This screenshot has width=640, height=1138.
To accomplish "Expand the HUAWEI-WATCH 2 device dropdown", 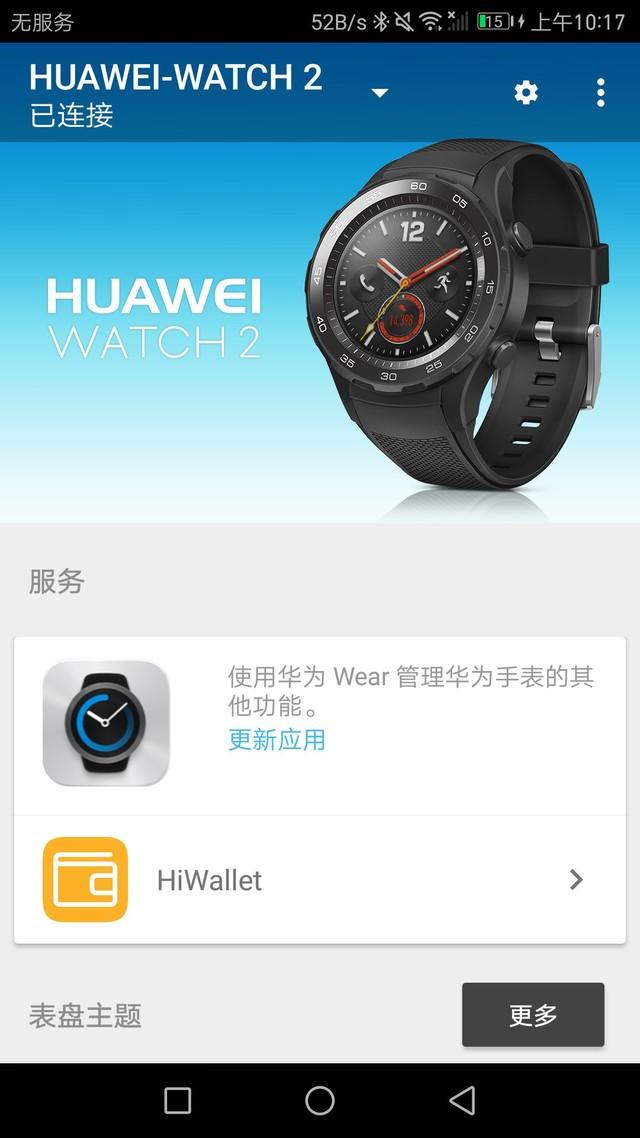I will pyautogui.click(x=380, y=93).
